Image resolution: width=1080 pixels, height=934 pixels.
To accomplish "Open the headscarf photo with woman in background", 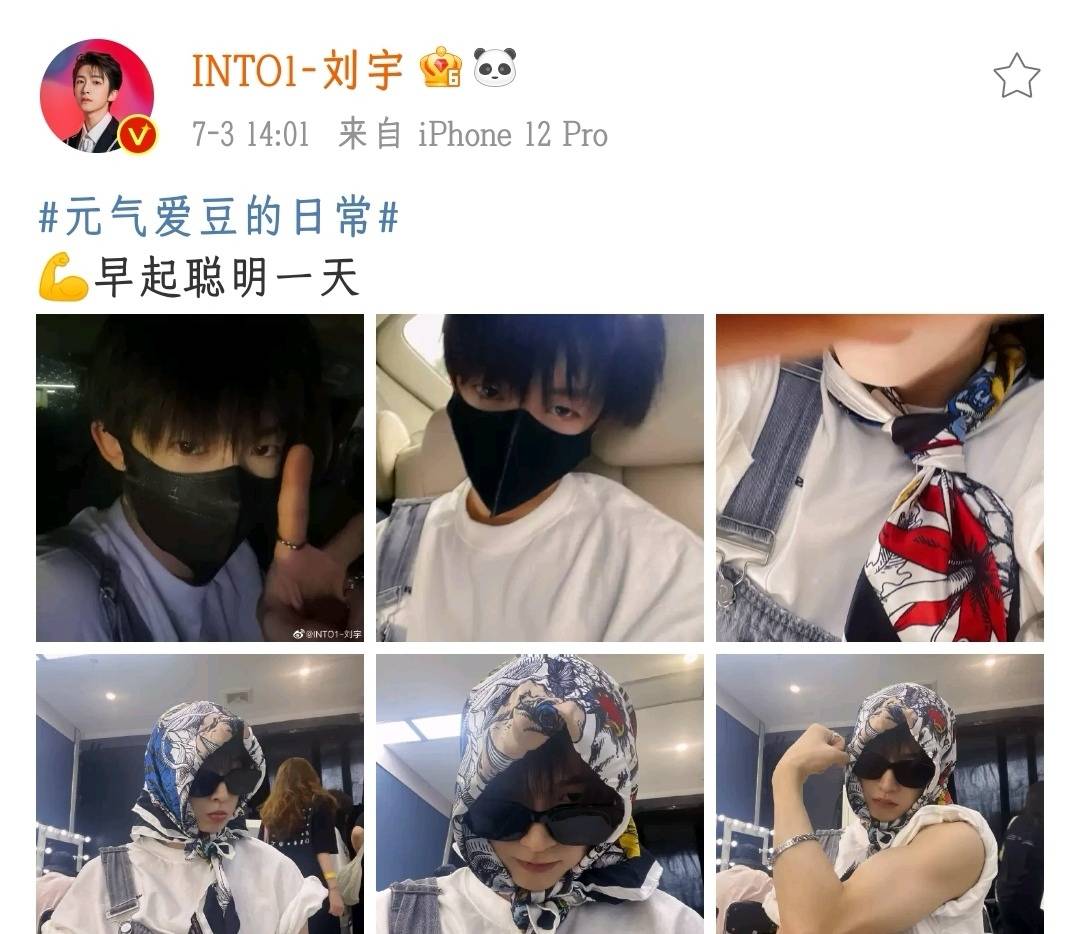I will pos(200,793).
